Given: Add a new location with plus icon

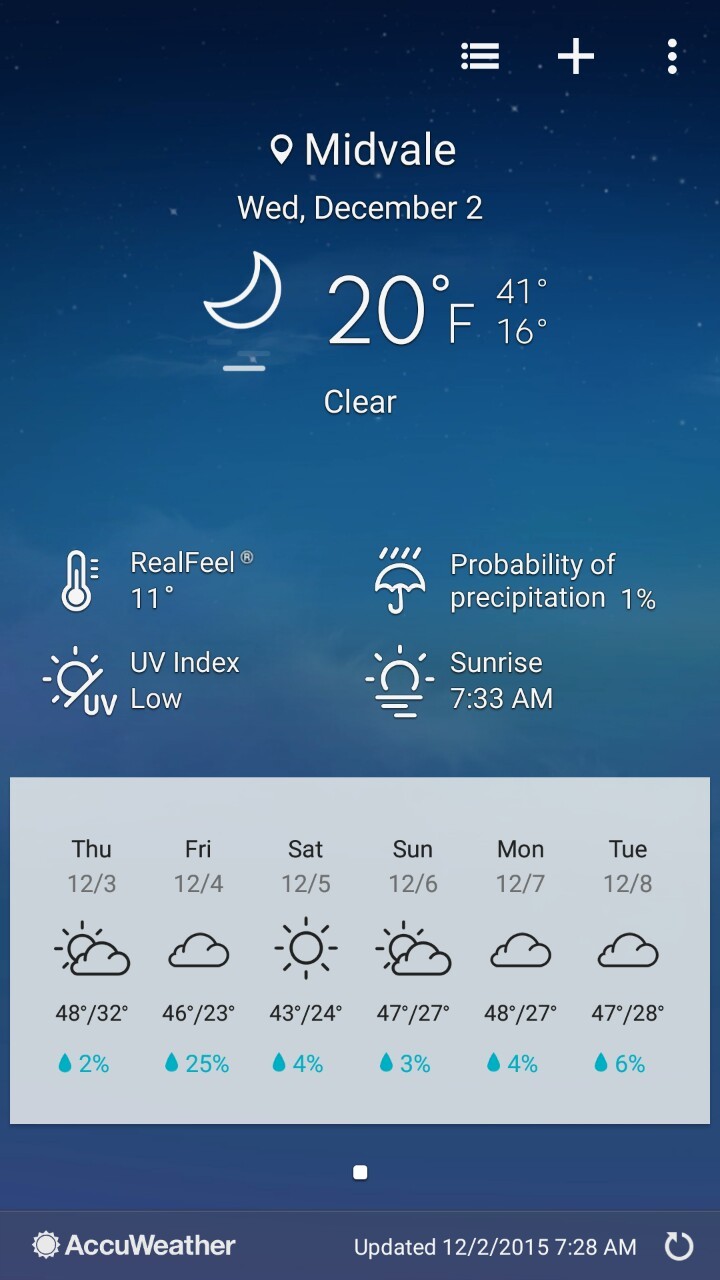Looking at the screenshot, I should point(576,56).
